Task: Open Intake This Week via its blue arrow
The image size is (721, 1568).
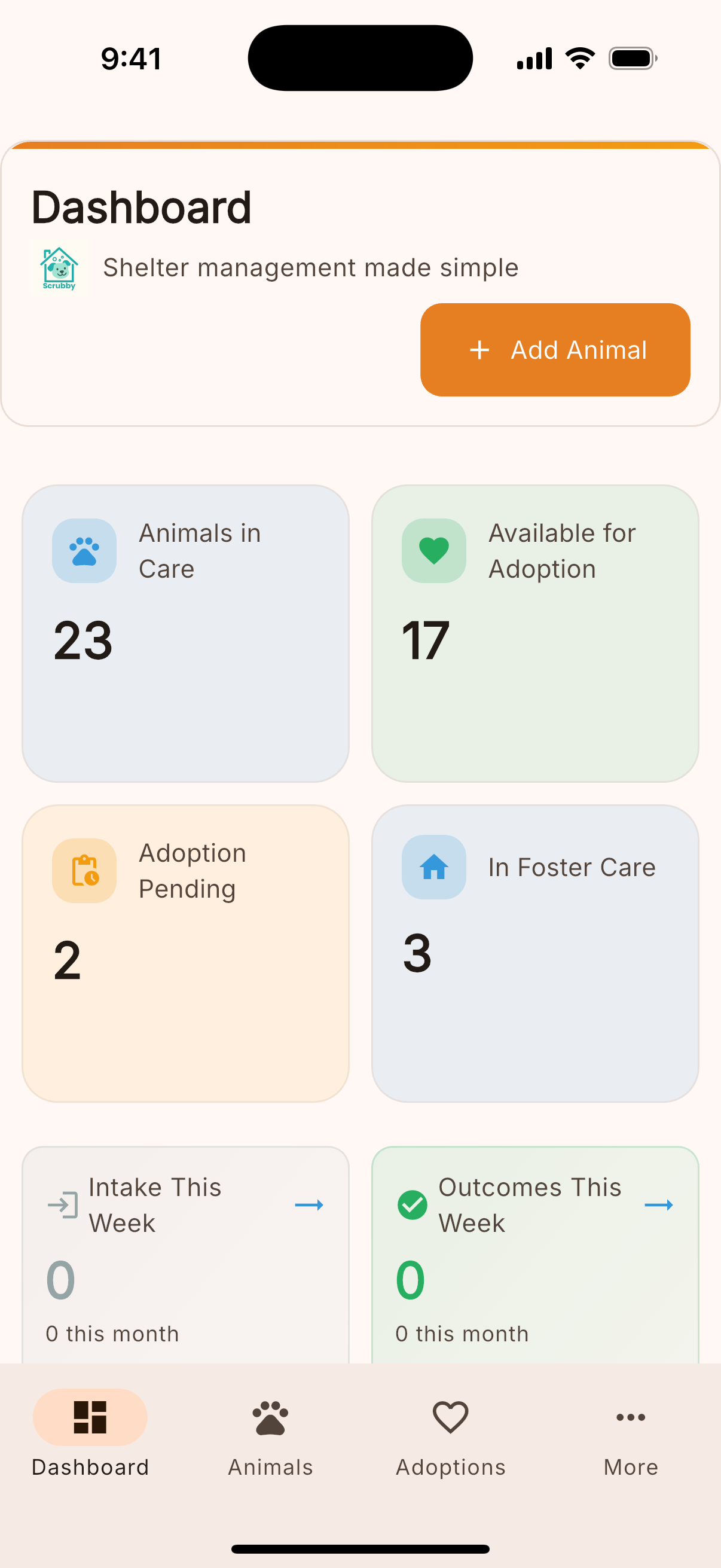Action: 309,1205
